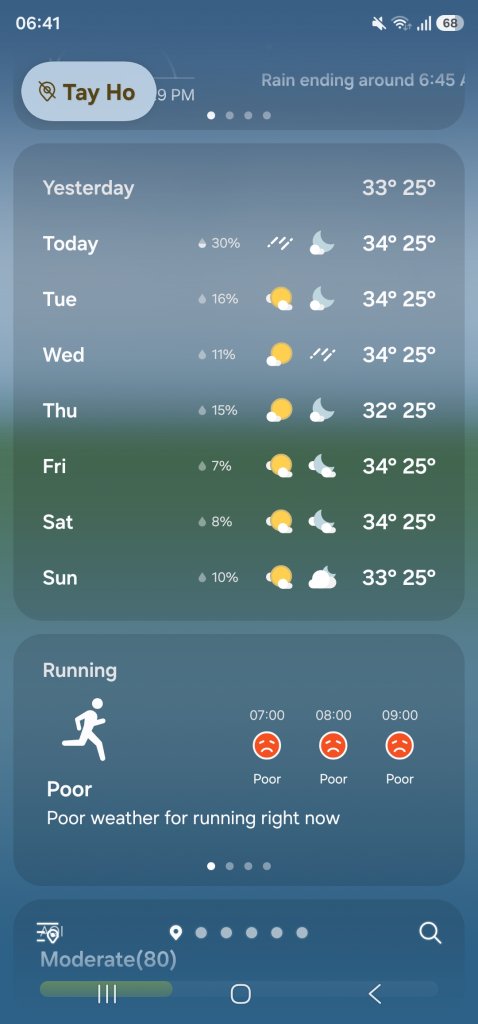478x1024 pixels.
Task: Open Tuesday's forecast row
Action: pos(239,299)
